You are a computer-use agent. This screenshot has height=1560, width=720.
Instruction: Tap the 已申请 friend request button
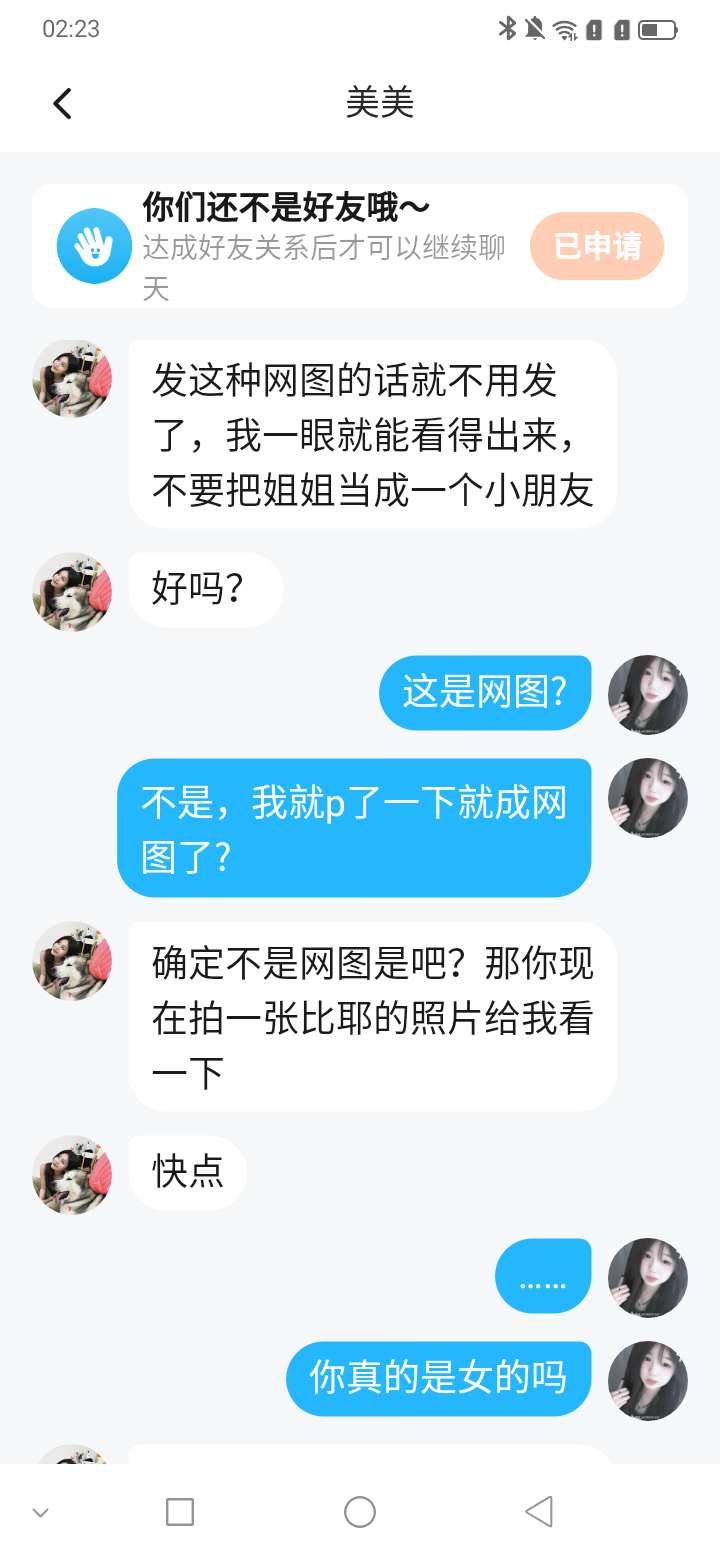click(597, 246)
